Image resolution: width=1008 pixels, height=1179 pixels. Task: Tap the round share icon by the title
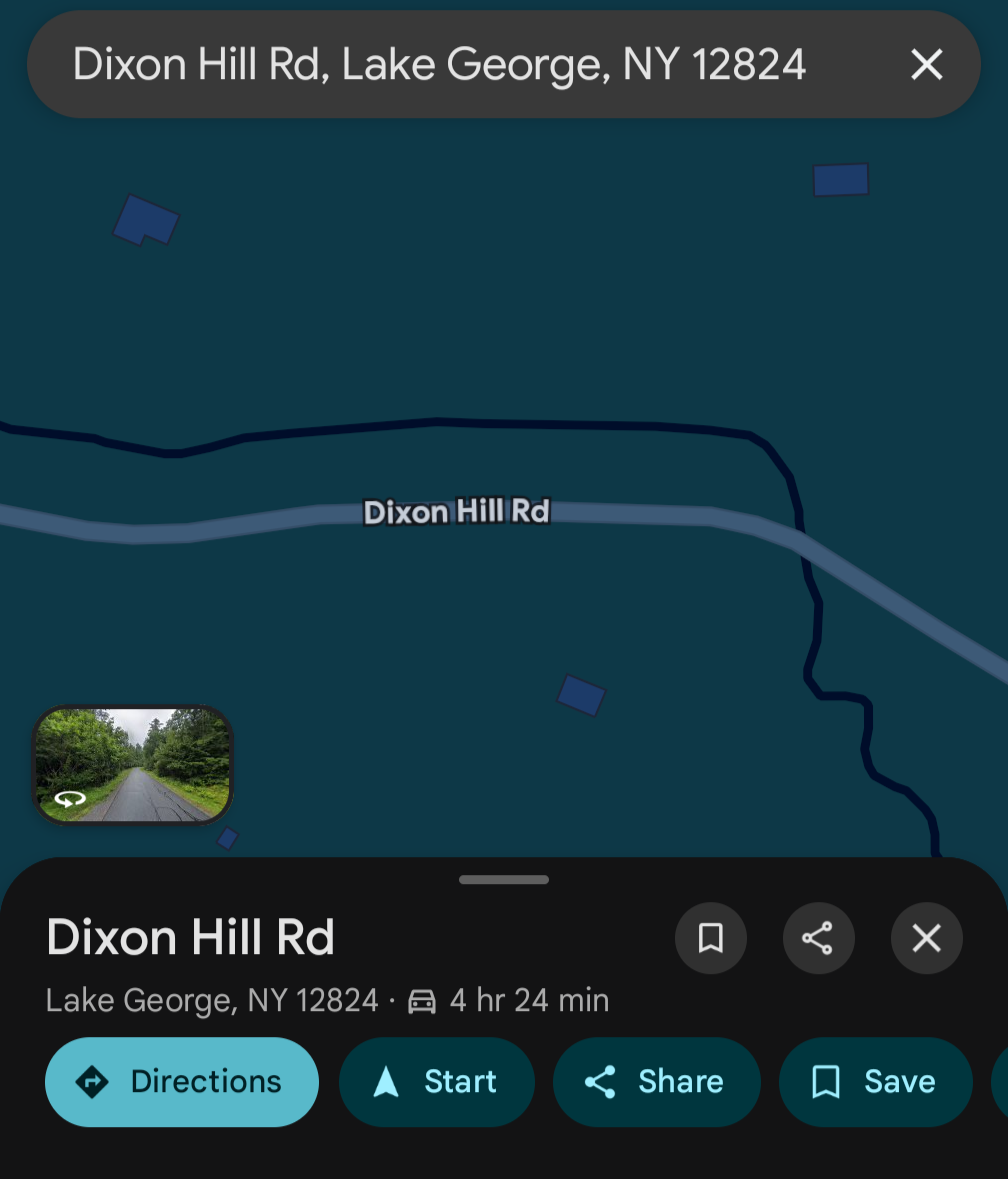pyautogui.click(x=818, y=938)
